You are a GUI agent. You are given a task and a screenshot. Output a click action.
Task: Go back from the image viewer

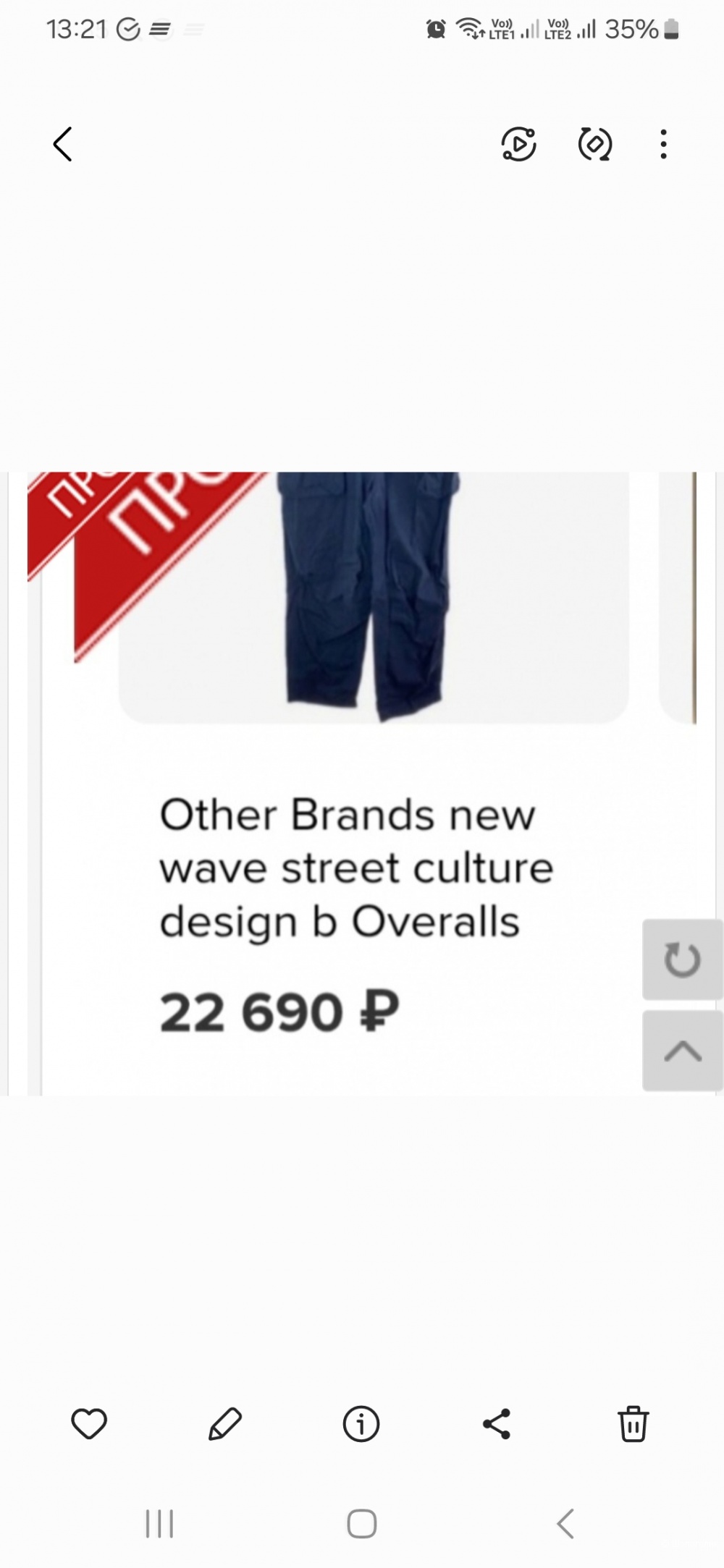[x=63, y=144]
